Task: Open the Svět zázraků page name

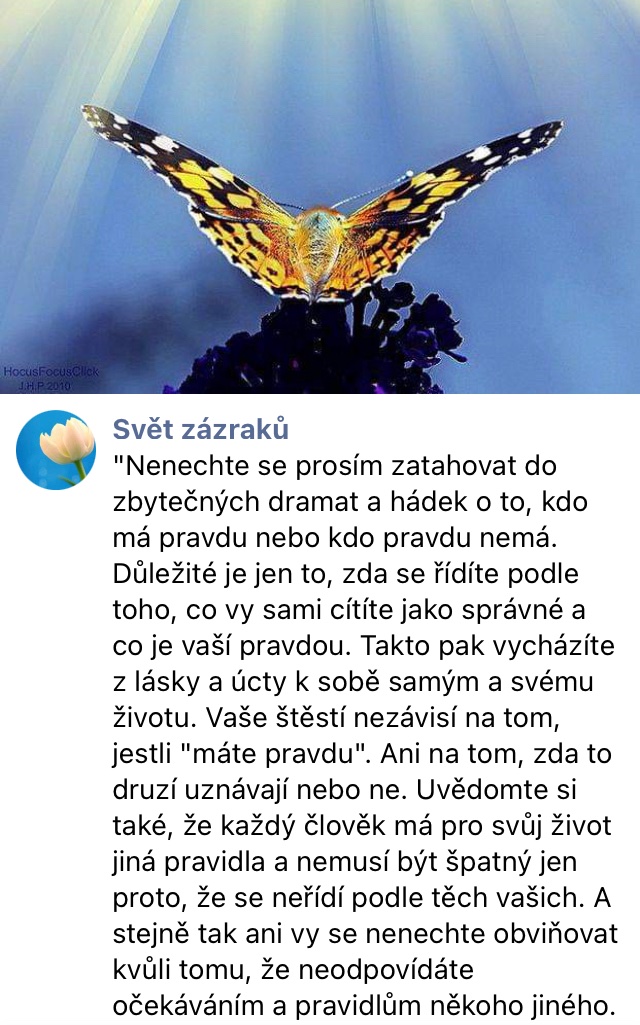Action: [200, 429]
